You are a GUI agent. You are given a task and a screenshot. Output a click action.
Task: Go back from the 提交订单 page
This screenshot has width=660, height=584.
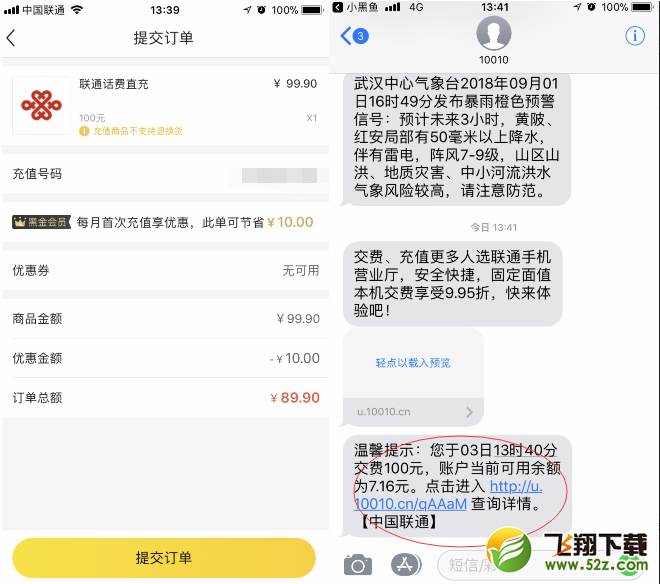12,38
